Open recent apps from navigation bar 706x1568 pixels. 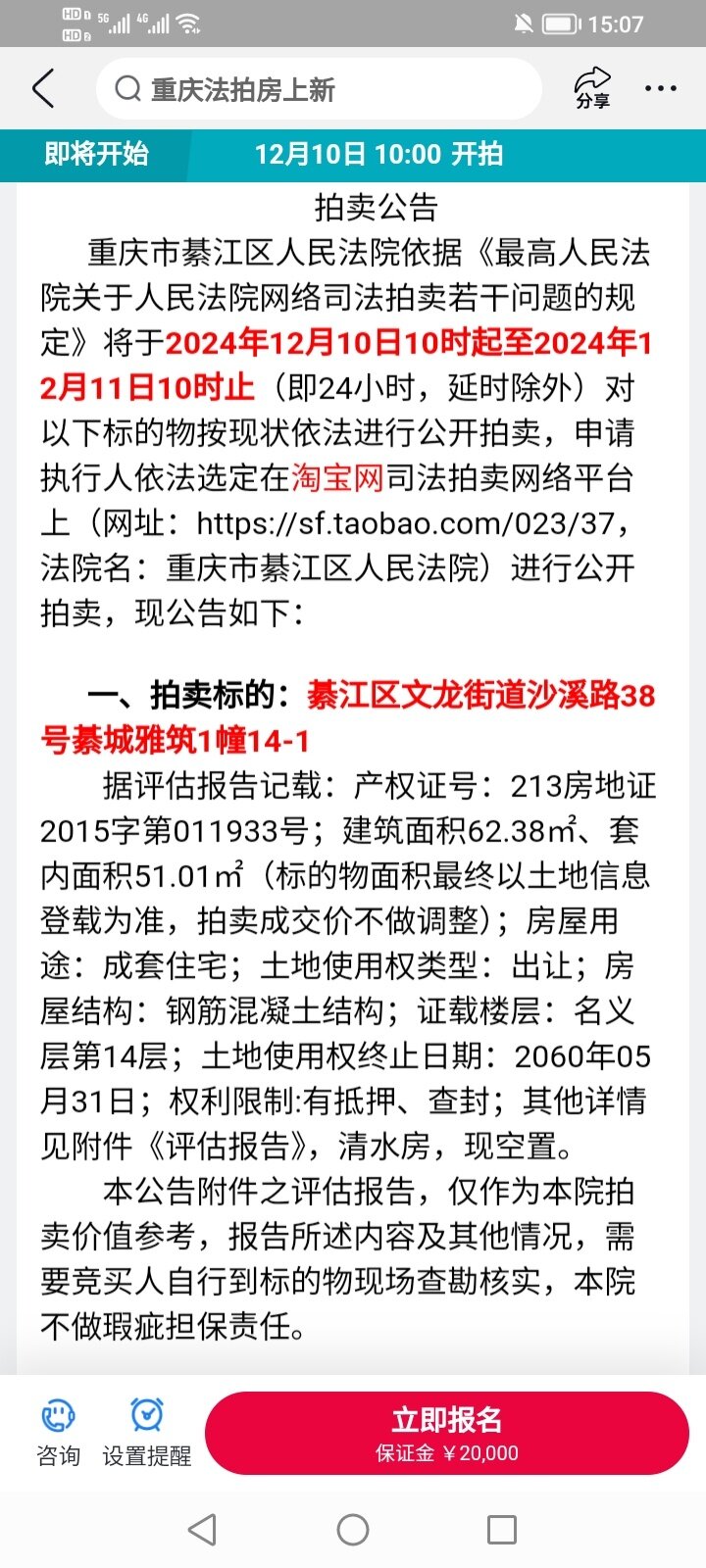point(502,1530)
